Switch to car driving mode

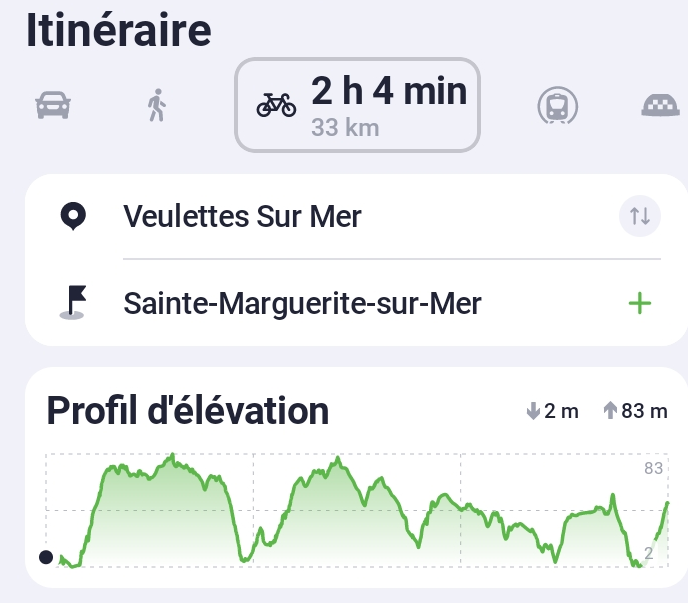tap(53, 105)
